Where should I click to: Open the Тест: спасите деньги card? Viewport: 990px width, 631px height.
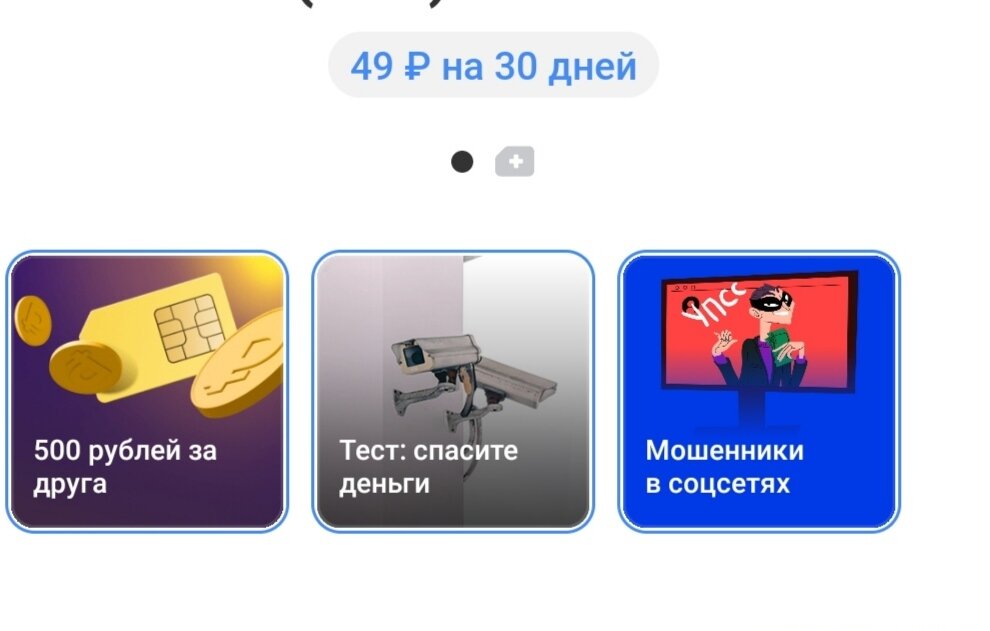point(453,391)
